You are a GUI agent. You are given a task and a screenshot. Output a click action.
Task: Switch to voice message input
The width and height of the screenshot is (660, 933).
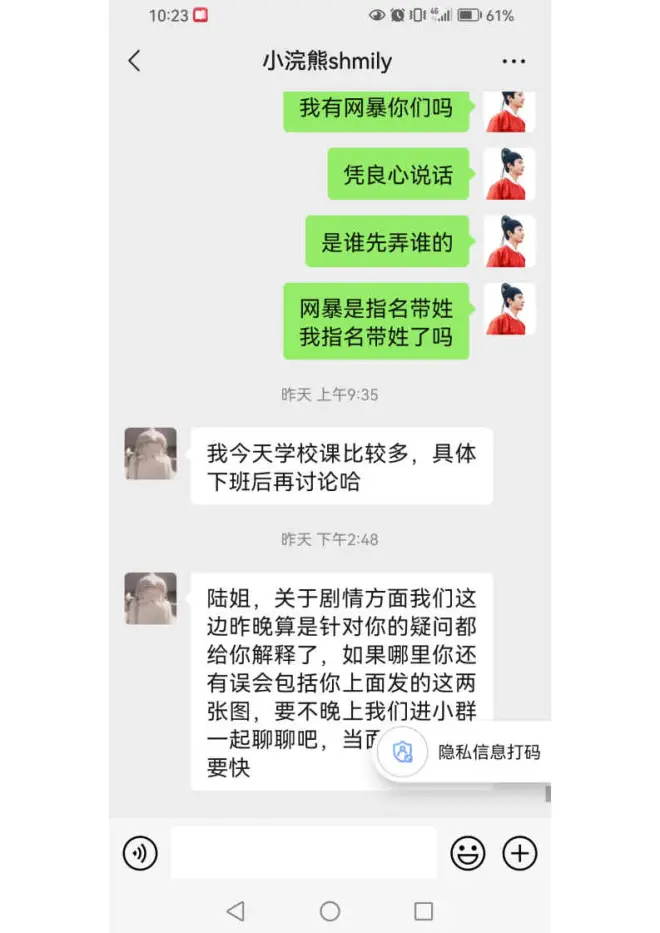(140, 853)
